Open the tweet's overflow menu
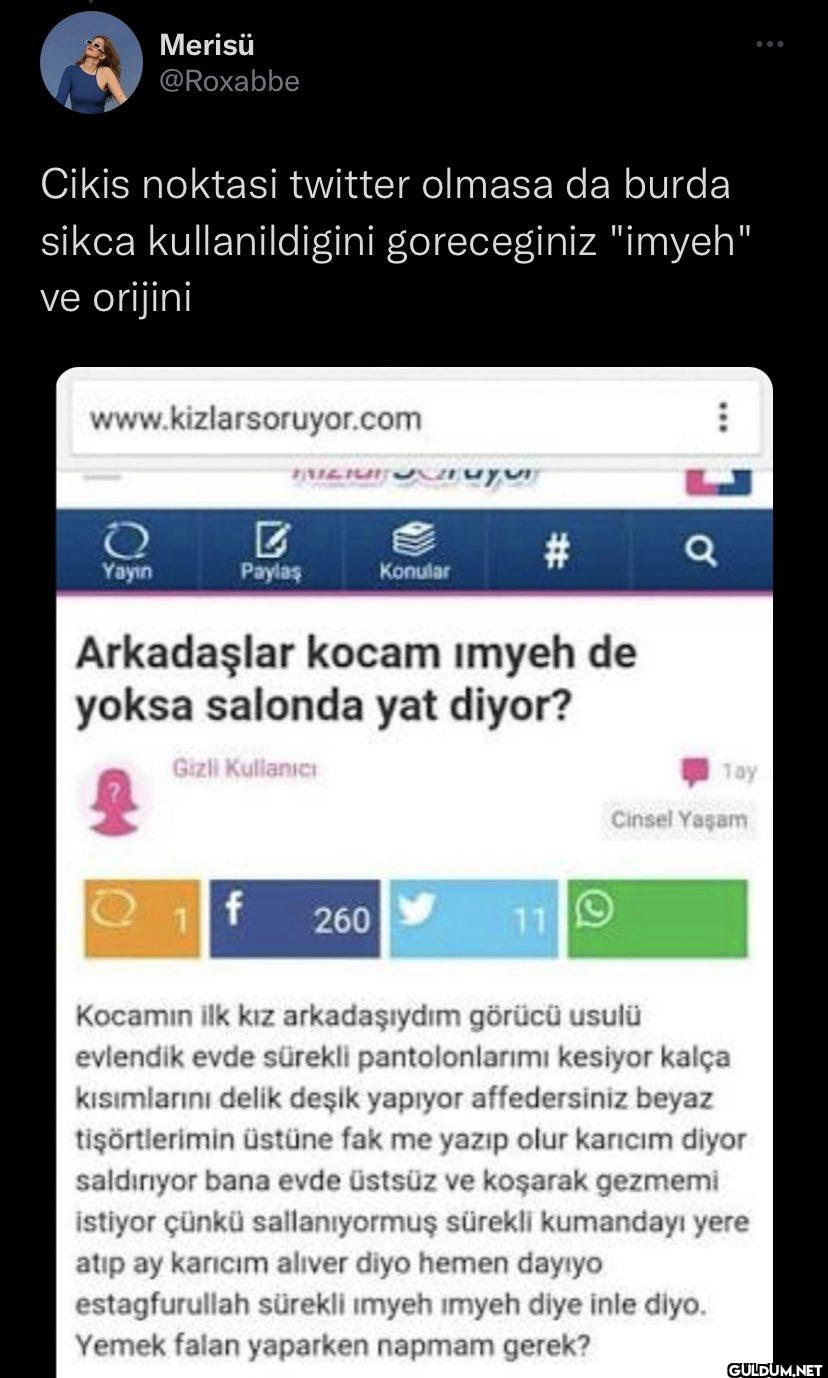The width and height of the screenshot is (828, 1378). pyautogui.click(x=769, y=45)
